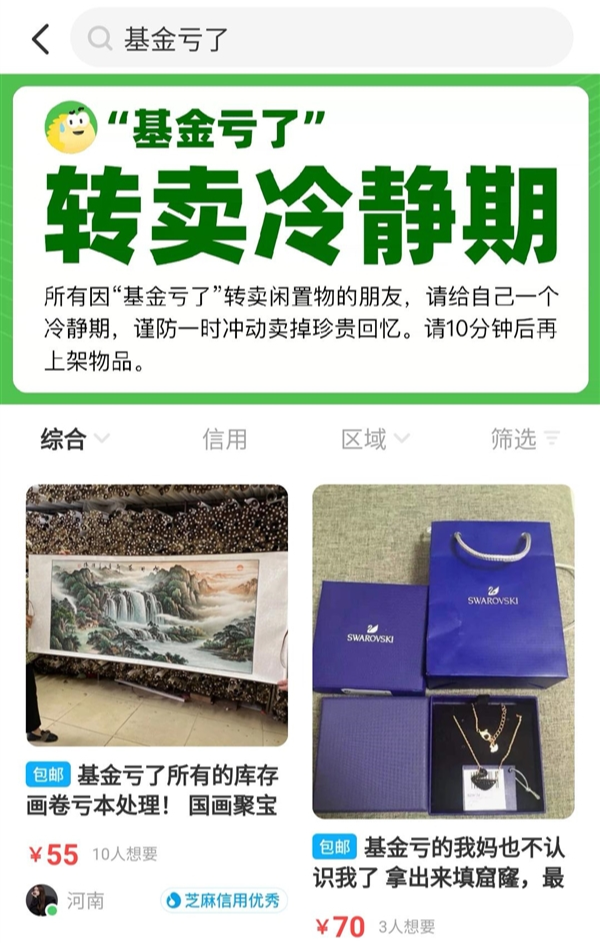Screen dimensions: 600x943
Task: Tap the 转卖冷静期 banner
Action: tap(300, 239)
